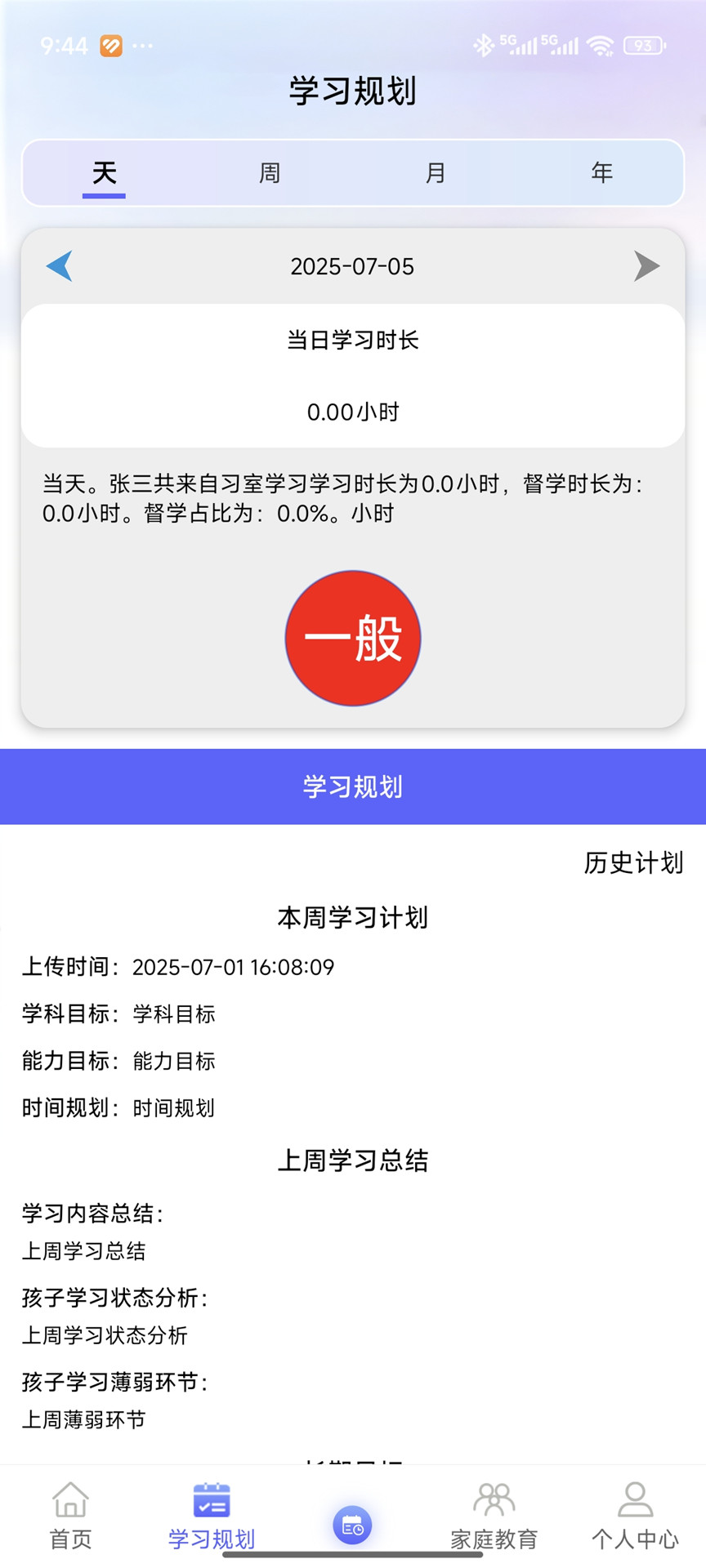The width and height of the screenshot is (706, 1568).
Task: Expand the 本周学习计划 section
Action: click(352, 917)
